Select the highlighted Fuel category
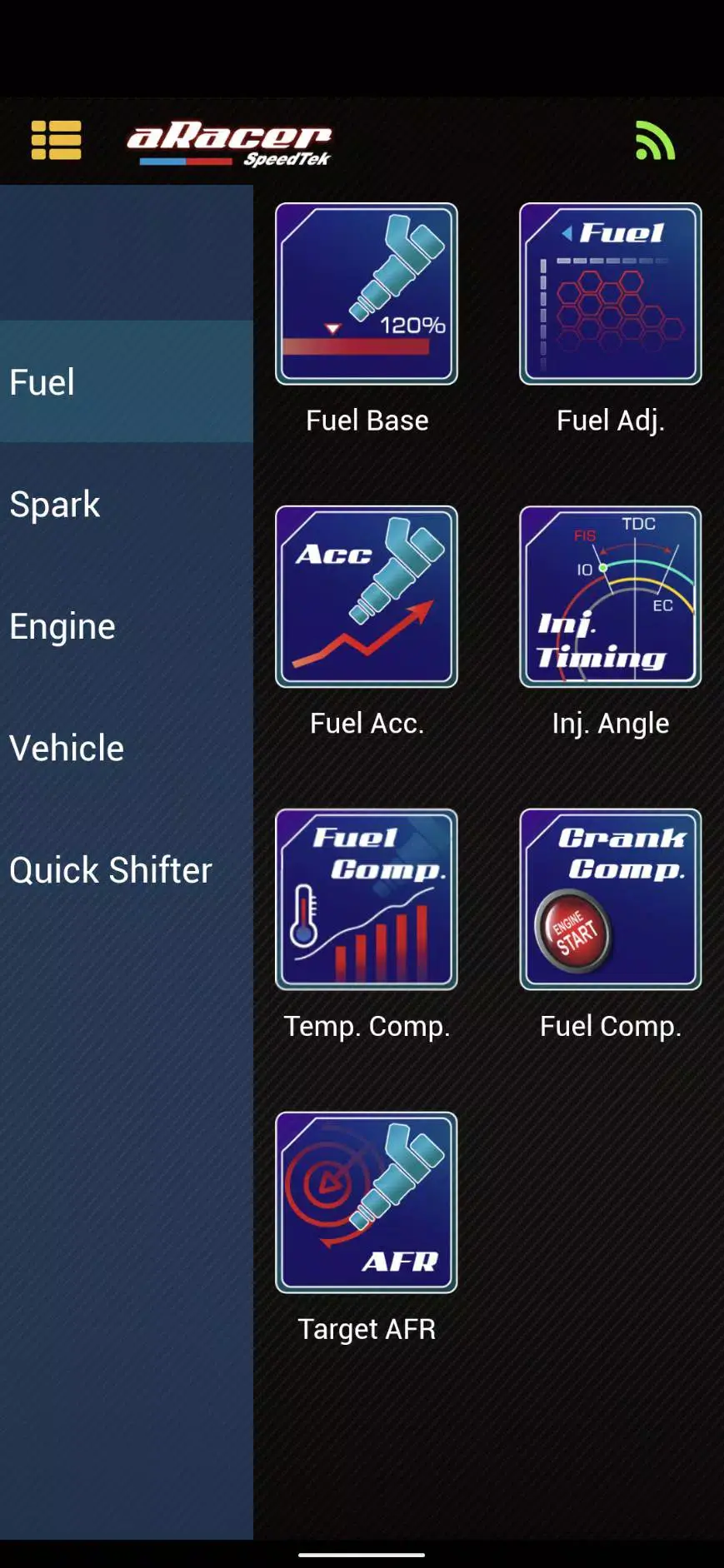Viewport: 724px width, 1568px height. pos(40,381)
